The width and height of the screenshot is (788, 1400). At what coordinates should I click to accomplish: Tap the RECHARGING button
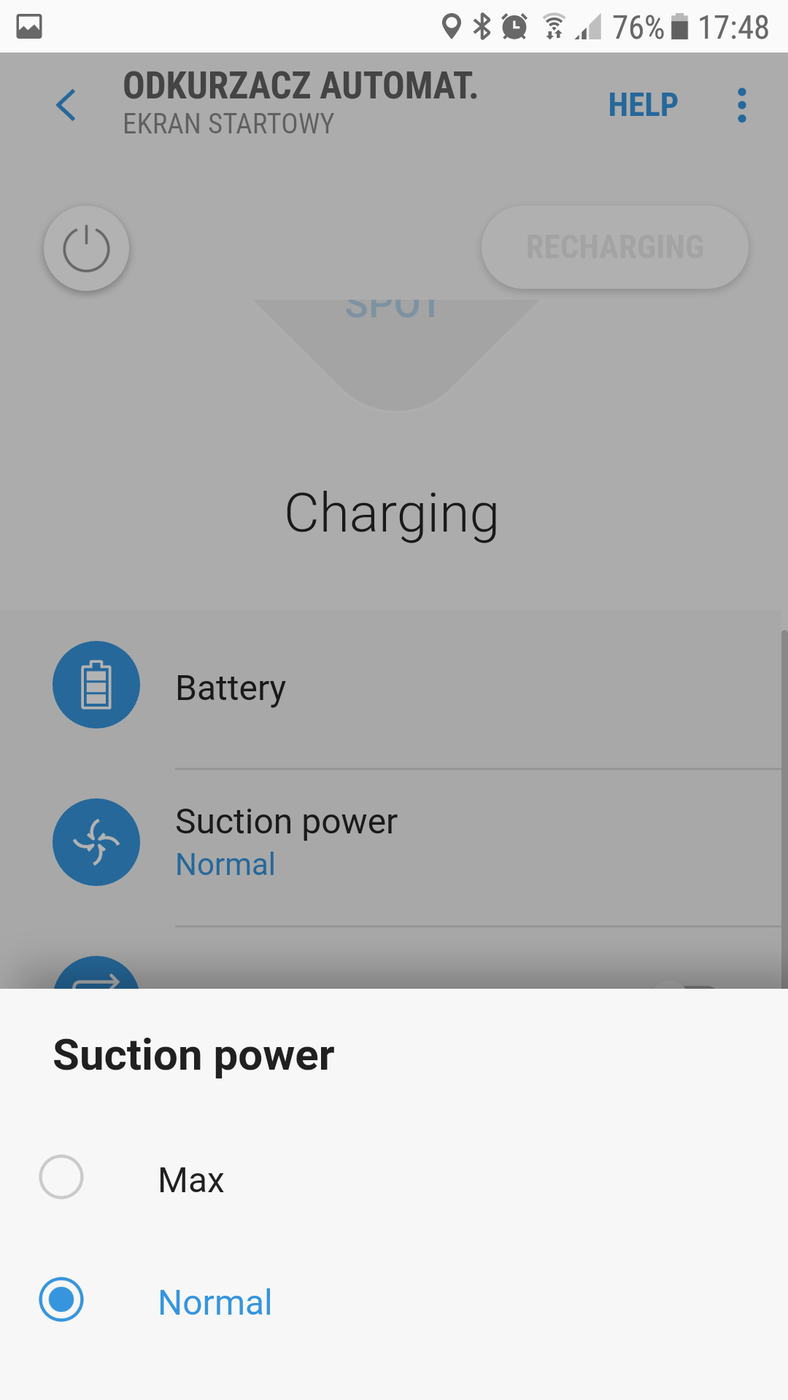point(614,247)
